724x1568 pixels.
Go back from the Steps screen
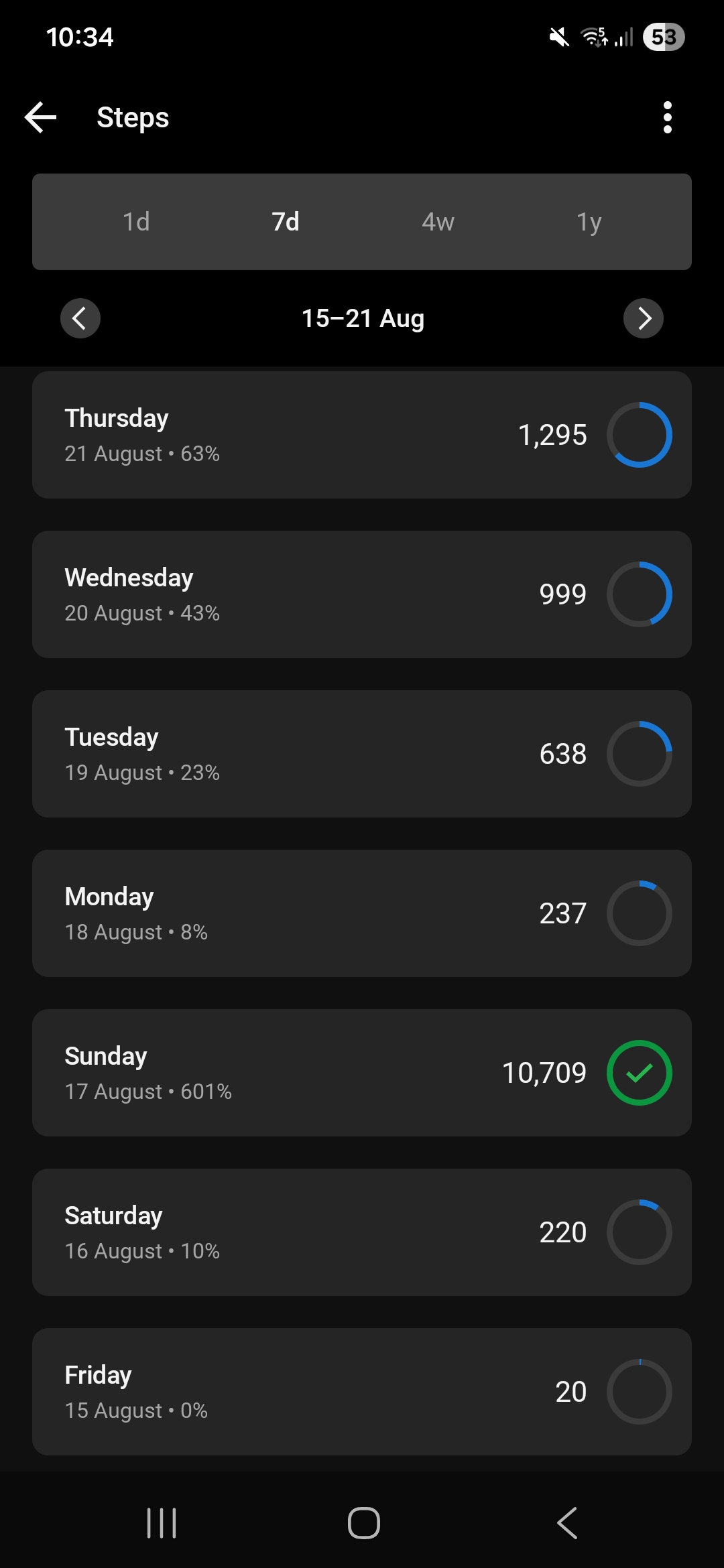(x=41, y=117)
